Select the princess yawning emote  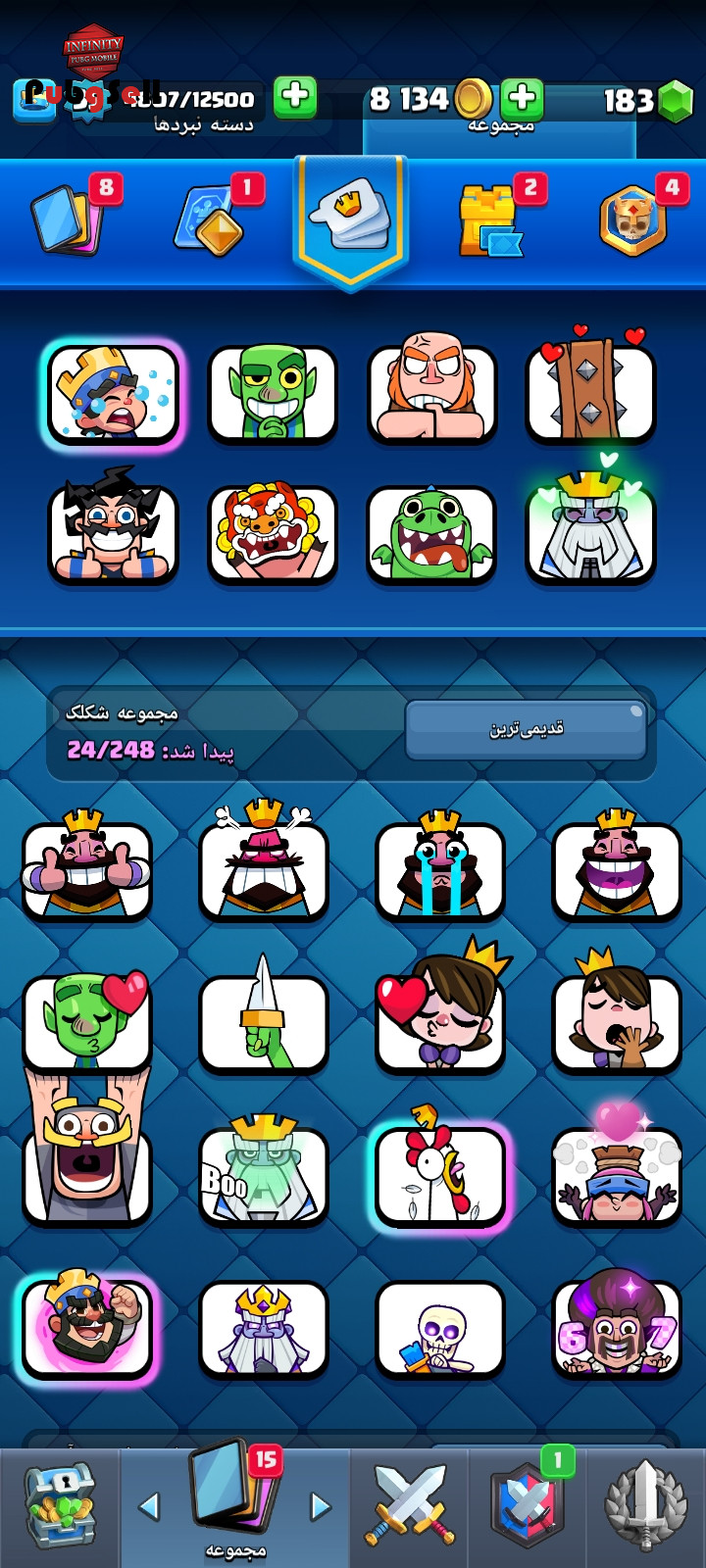click(x=616, y=1019)
